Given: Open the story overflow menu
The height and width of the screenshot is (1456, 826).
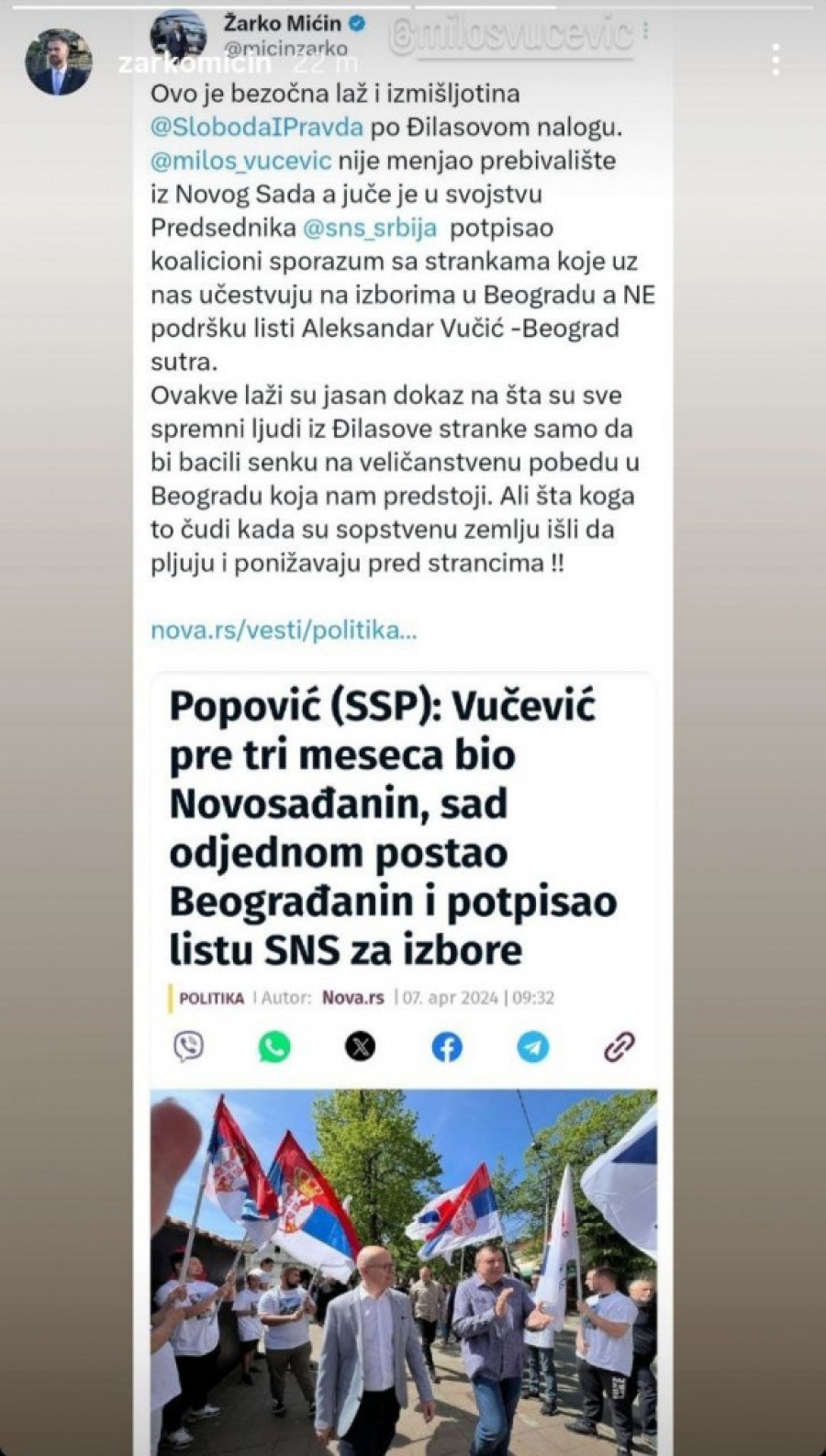Looking at the screenshot, I should click(x=776, y=61).
